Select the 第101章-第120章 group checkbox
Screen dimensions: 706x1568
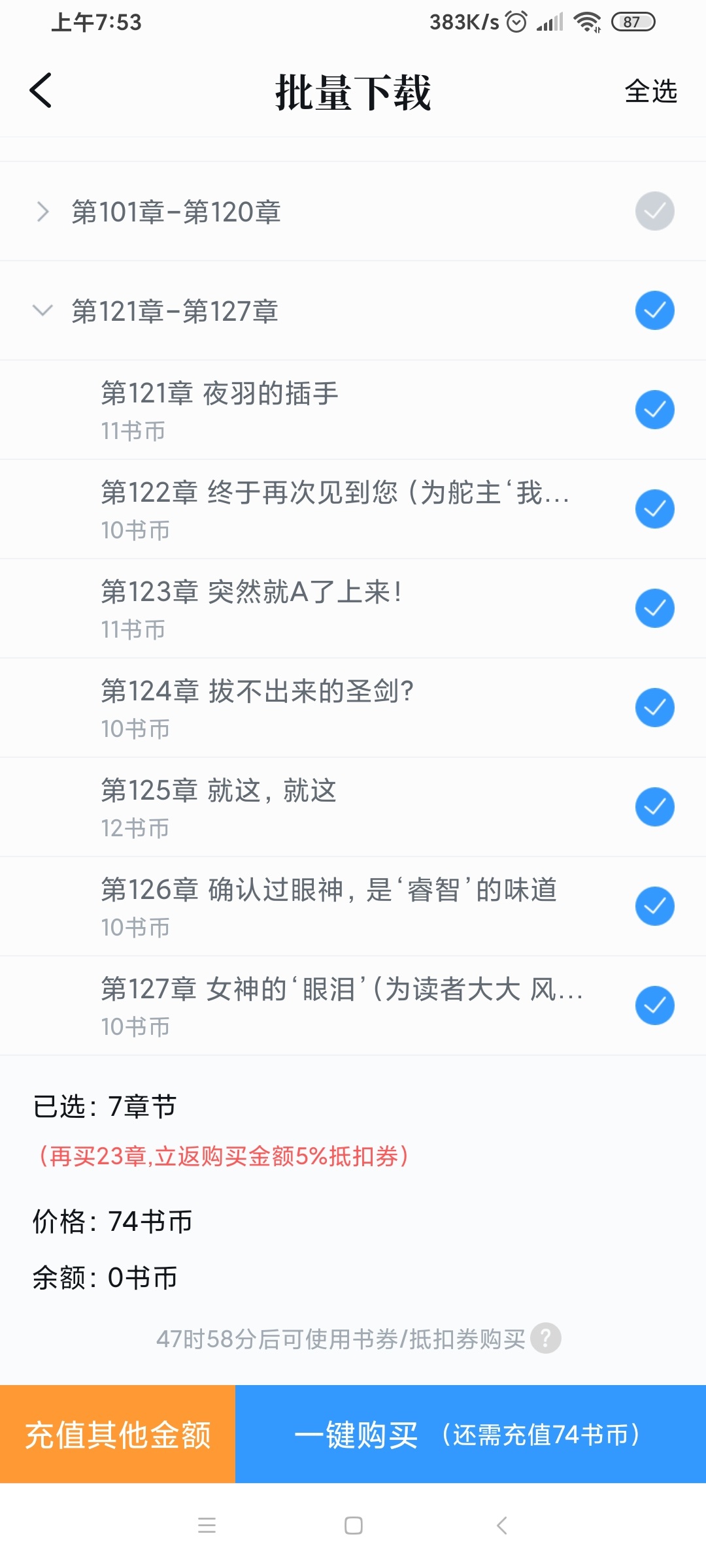pos(654,211)
